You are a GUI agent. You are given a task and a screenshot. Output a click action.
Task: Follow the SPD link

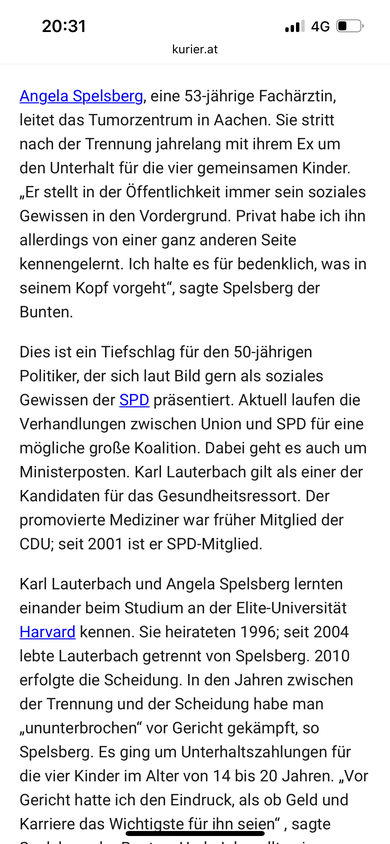[134, 400]
